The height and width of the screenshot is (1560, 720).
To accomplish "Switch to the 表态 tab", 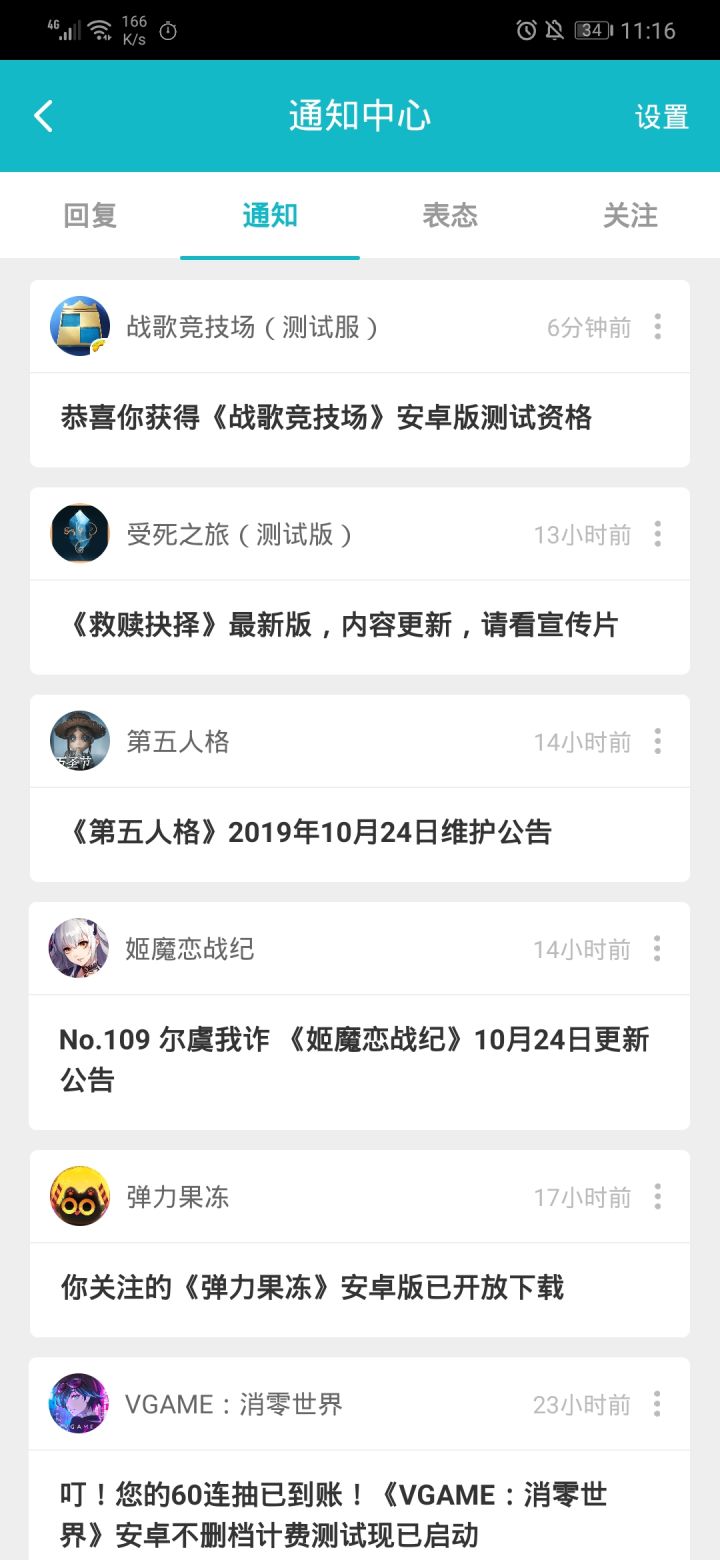I will pyautogui.click(x=450, y=215).
